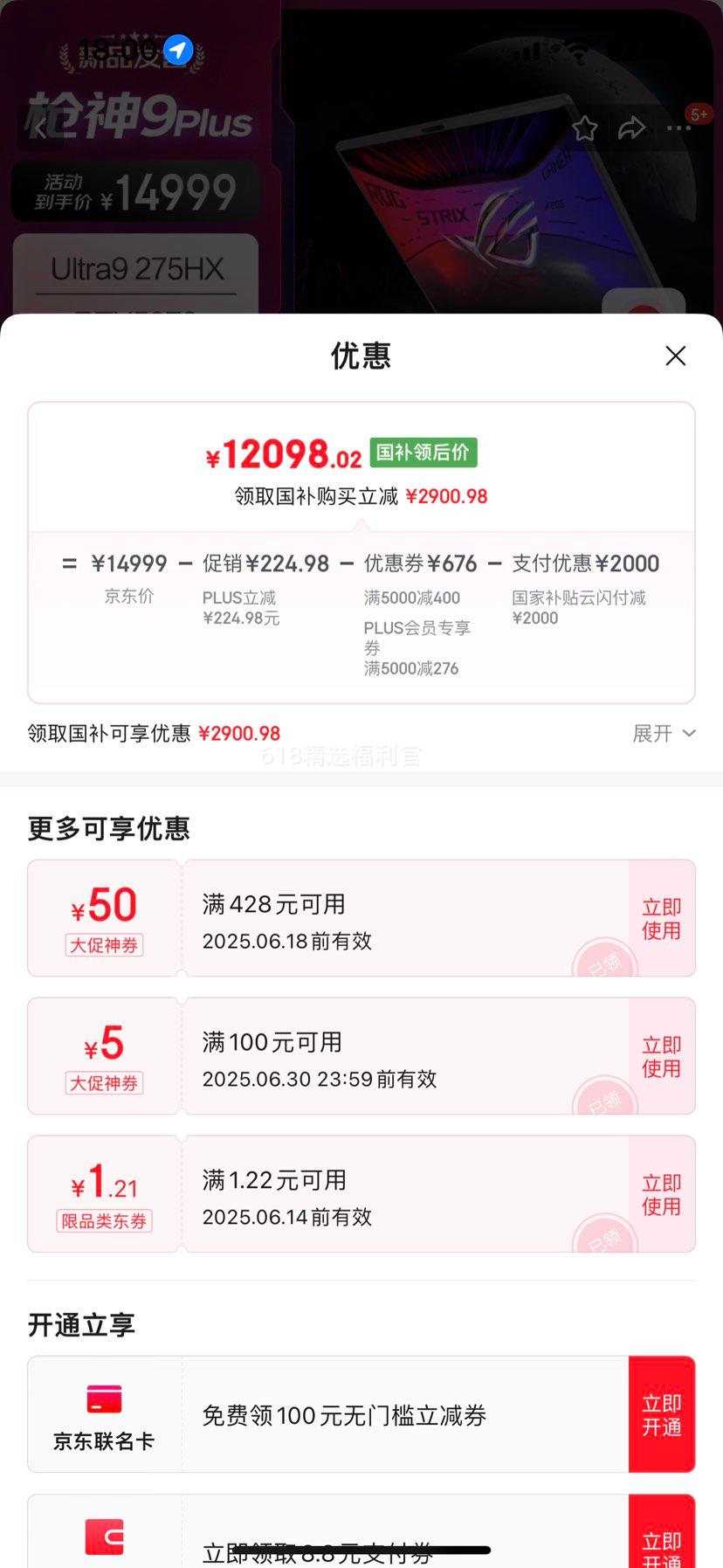This screenshot has width=723, height=1568.
Task: Use the ¥5 大促神券 coupon
Action: pos(661,1056)
